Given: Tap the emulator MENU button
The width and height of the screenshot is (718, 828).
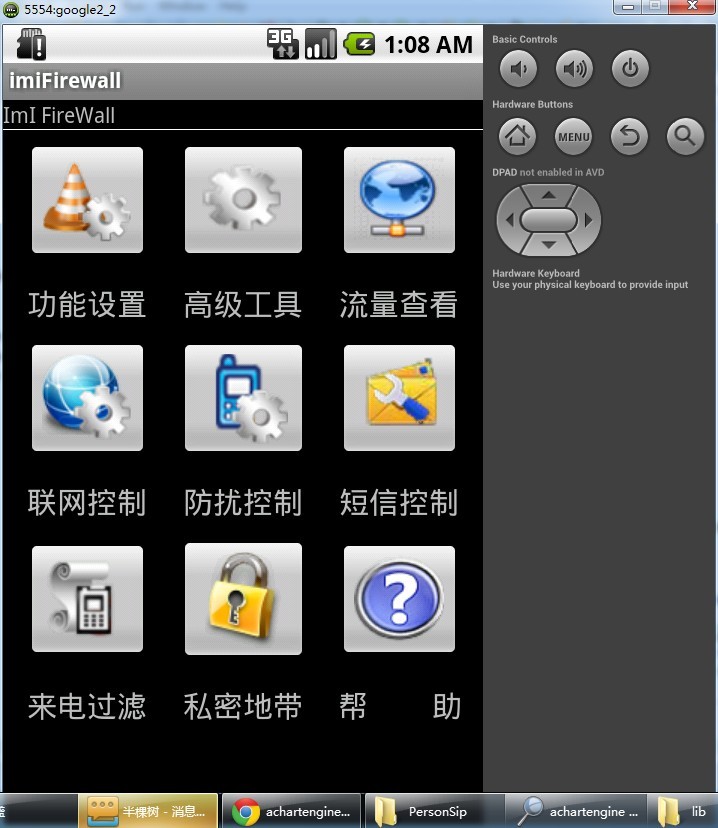Looking at the screenshot, I should [573, 136].
